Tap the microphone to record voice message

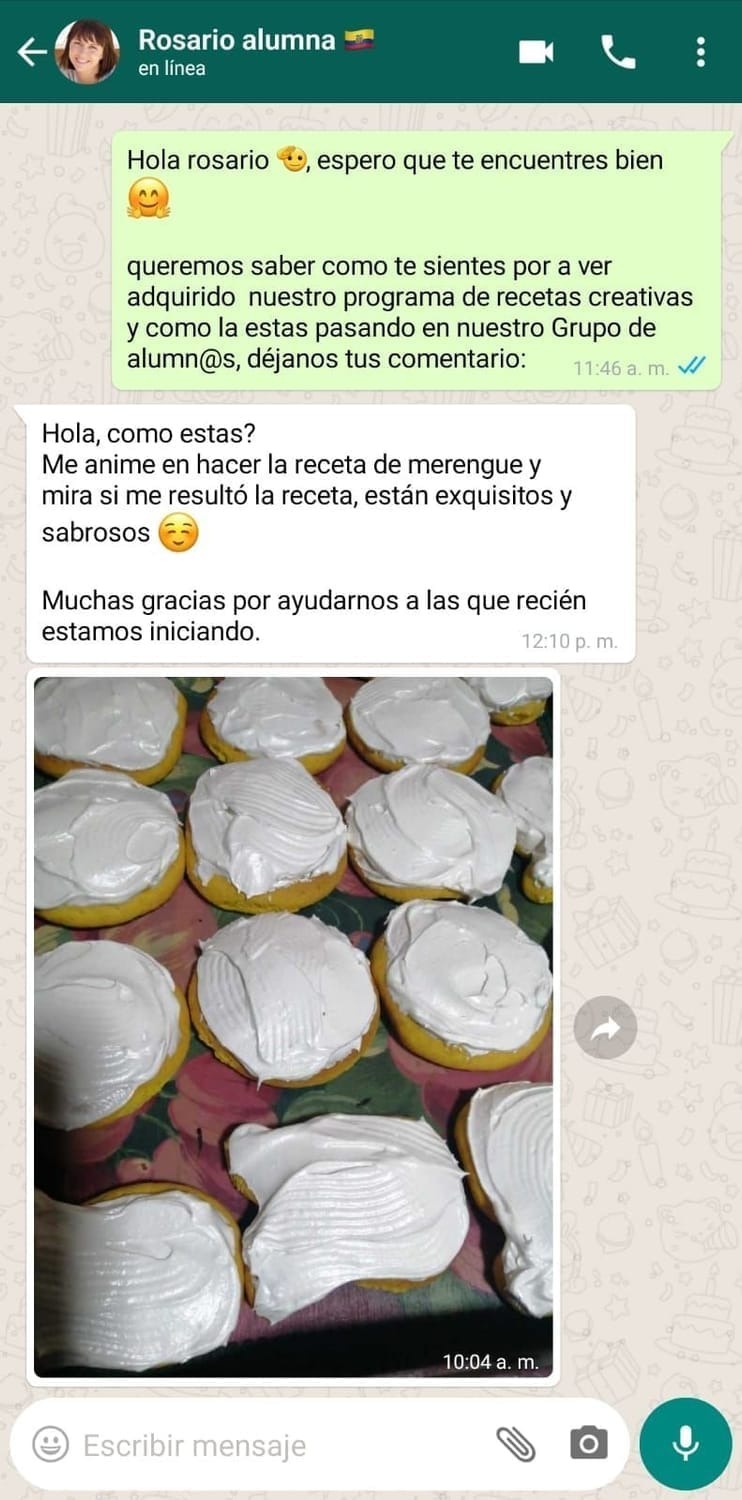[x=685, y=1443]
